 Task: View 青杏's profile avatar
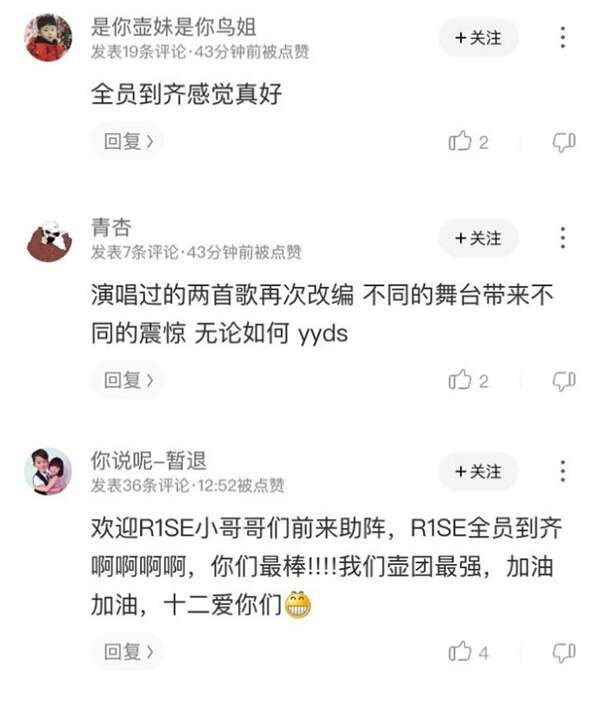coord(48,240)
